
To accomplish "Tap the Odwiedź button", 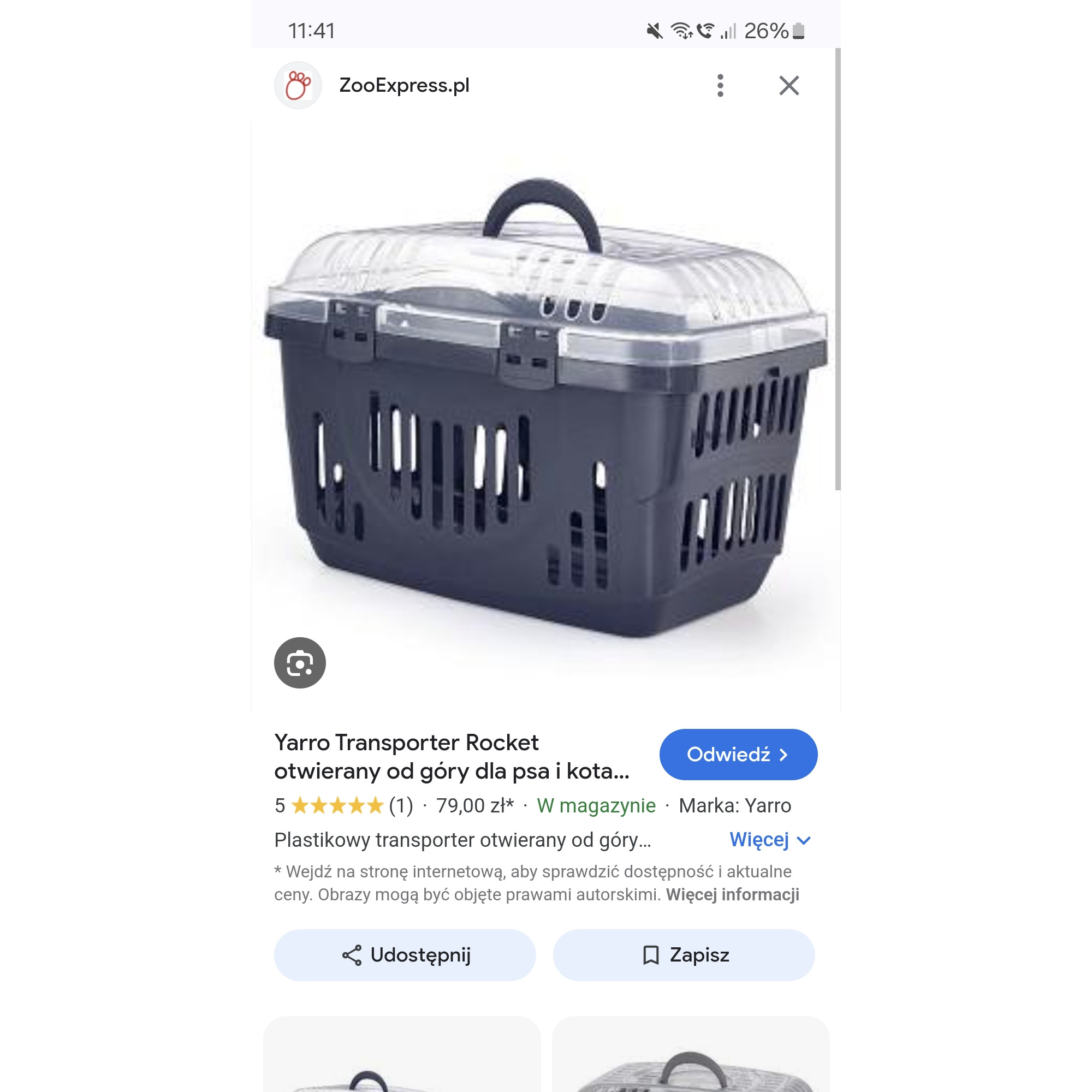I will (738, 754).
